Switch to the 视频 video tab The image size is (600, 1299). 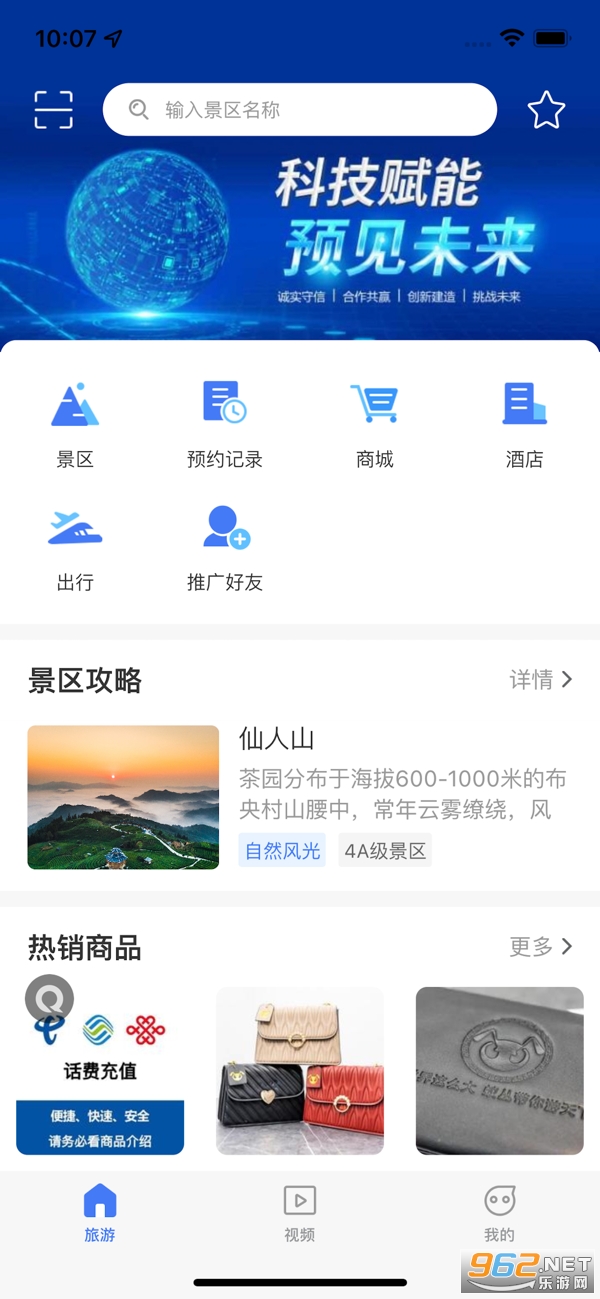[299, 1213]
